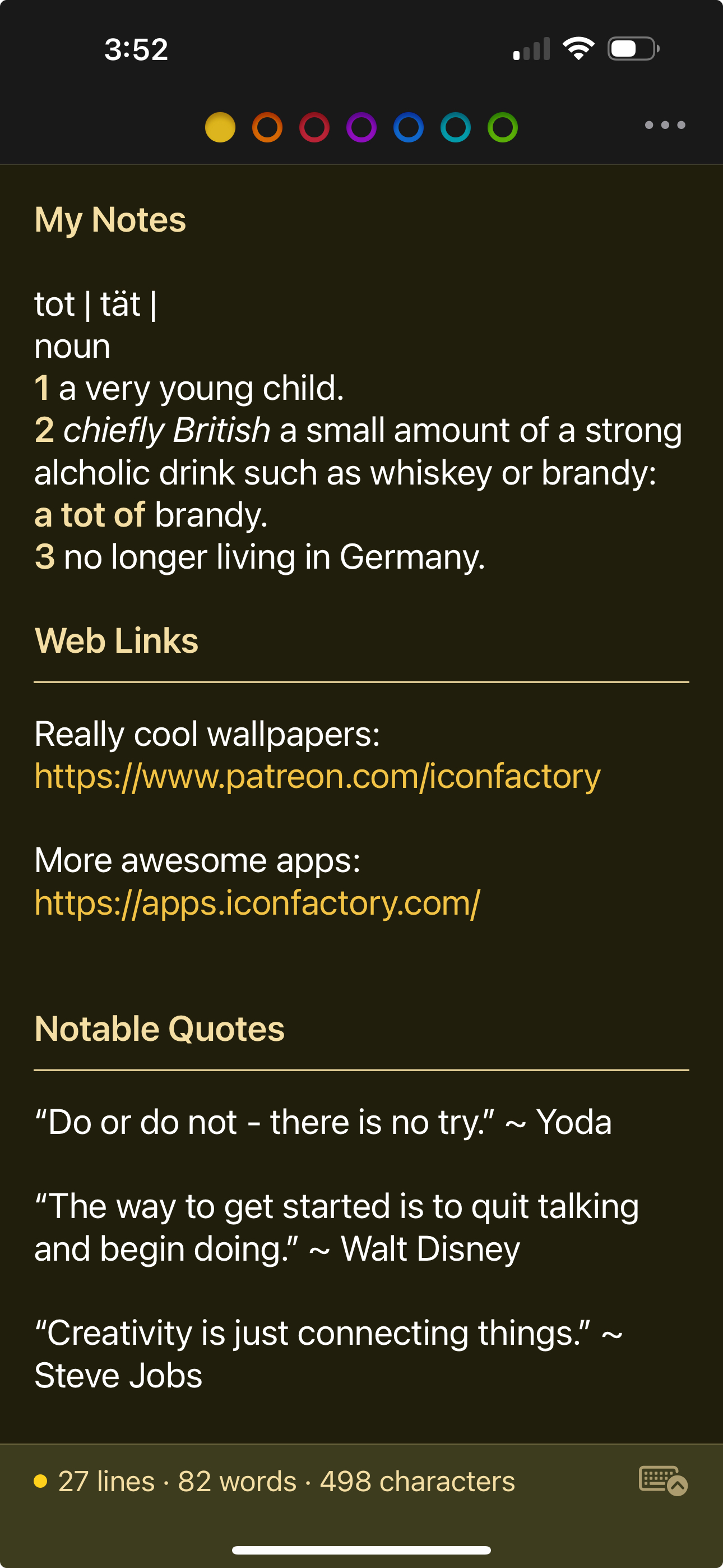This screenshot has width=723, height=1568.
Task: Switch to the red note
Action: (x=314, y=127)
